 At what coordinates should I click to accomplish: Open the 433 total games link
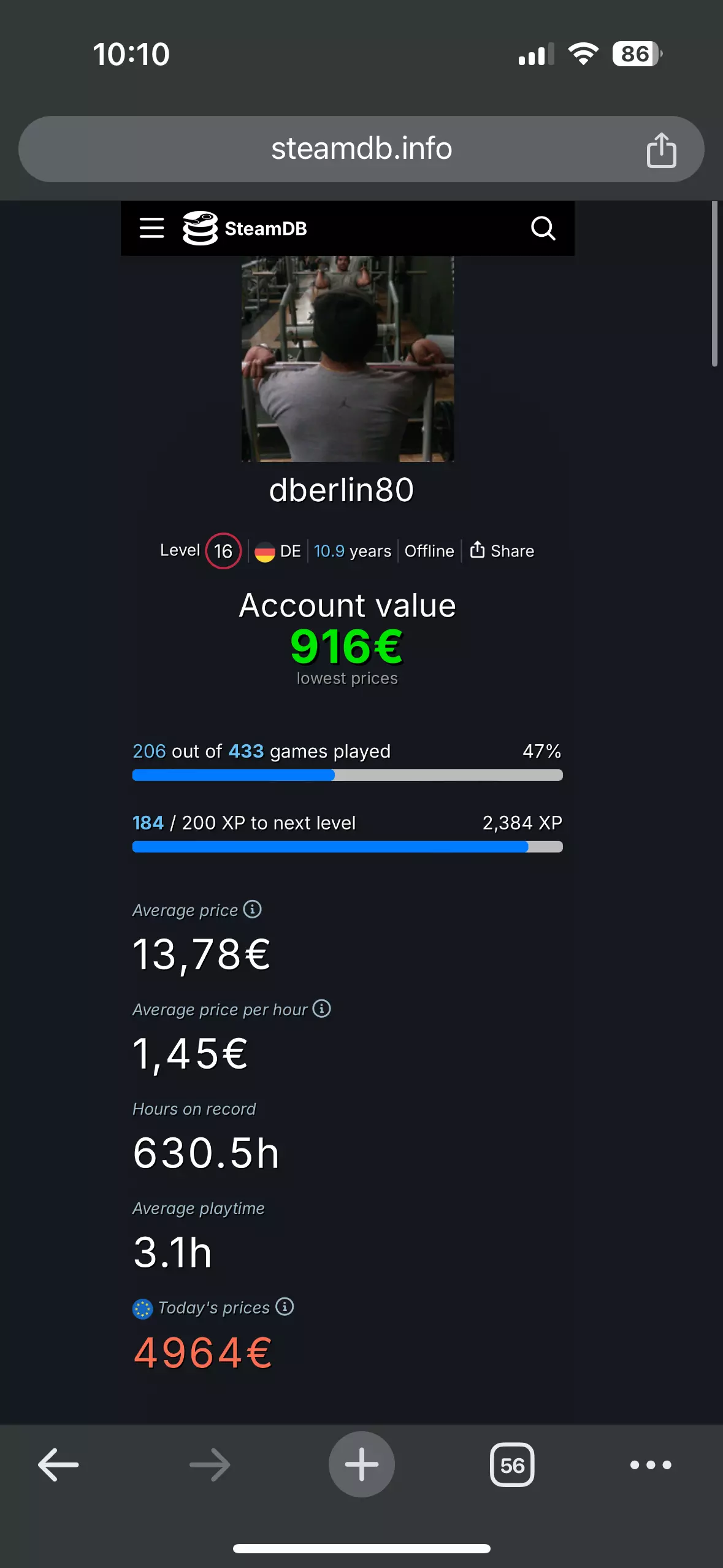point(246,751)
